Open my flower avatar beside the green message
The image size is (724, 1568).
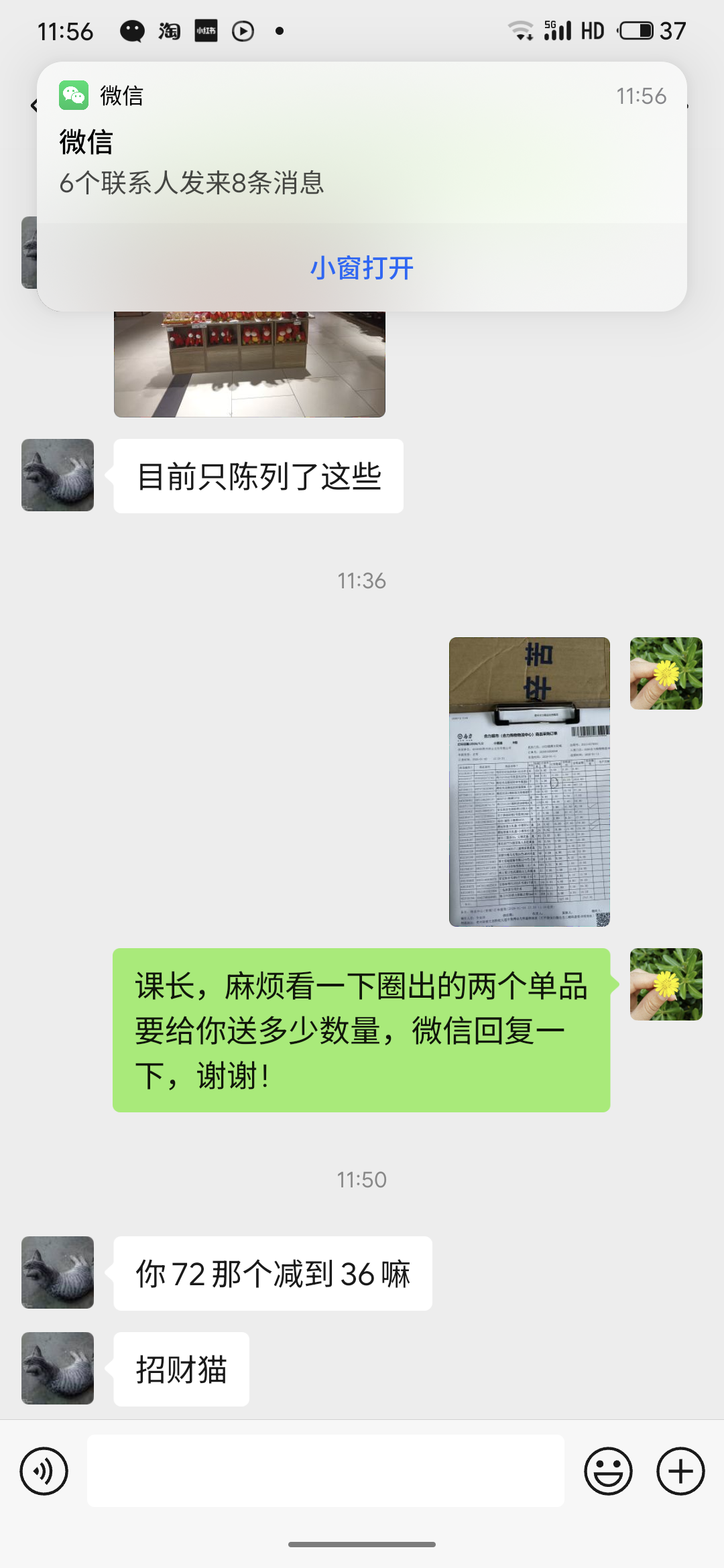pos(666,984)
